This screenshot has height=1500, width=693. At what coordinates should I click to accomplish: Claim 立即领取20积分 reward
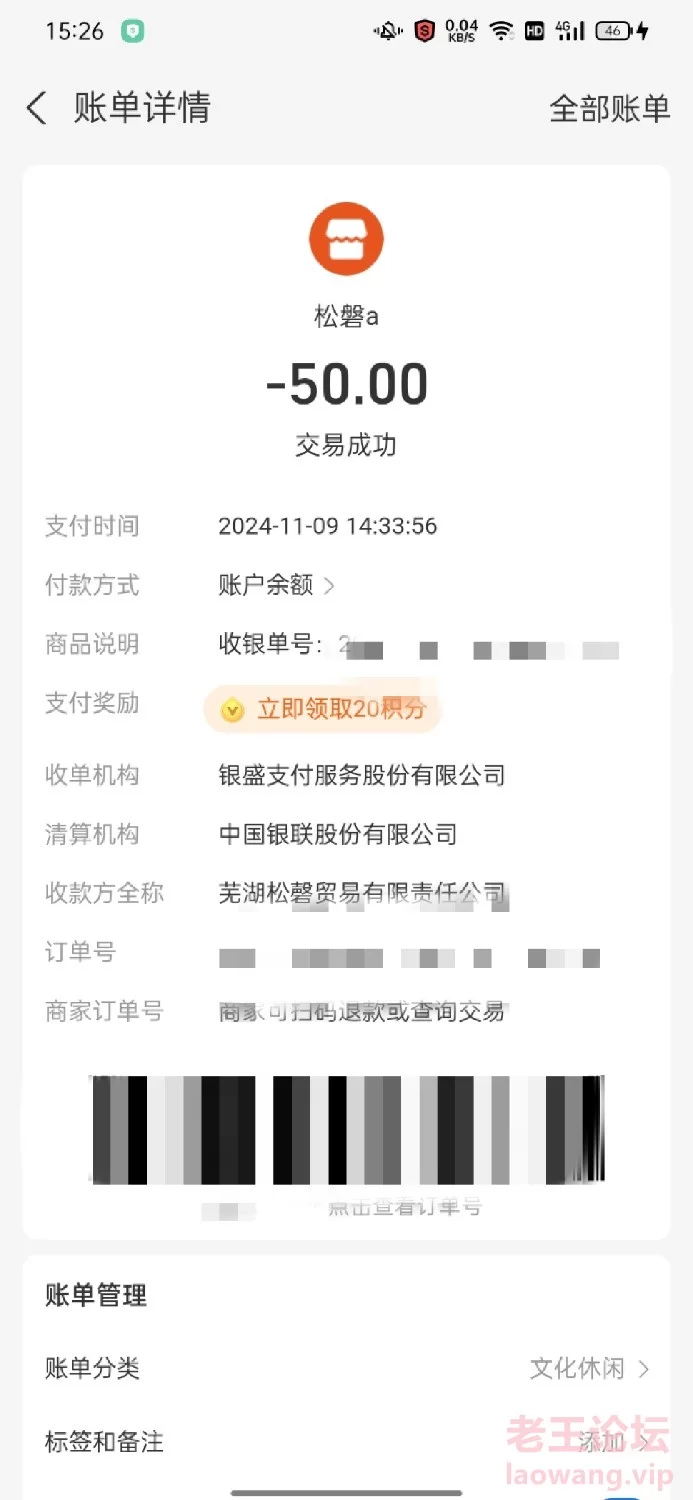[323, 710]
